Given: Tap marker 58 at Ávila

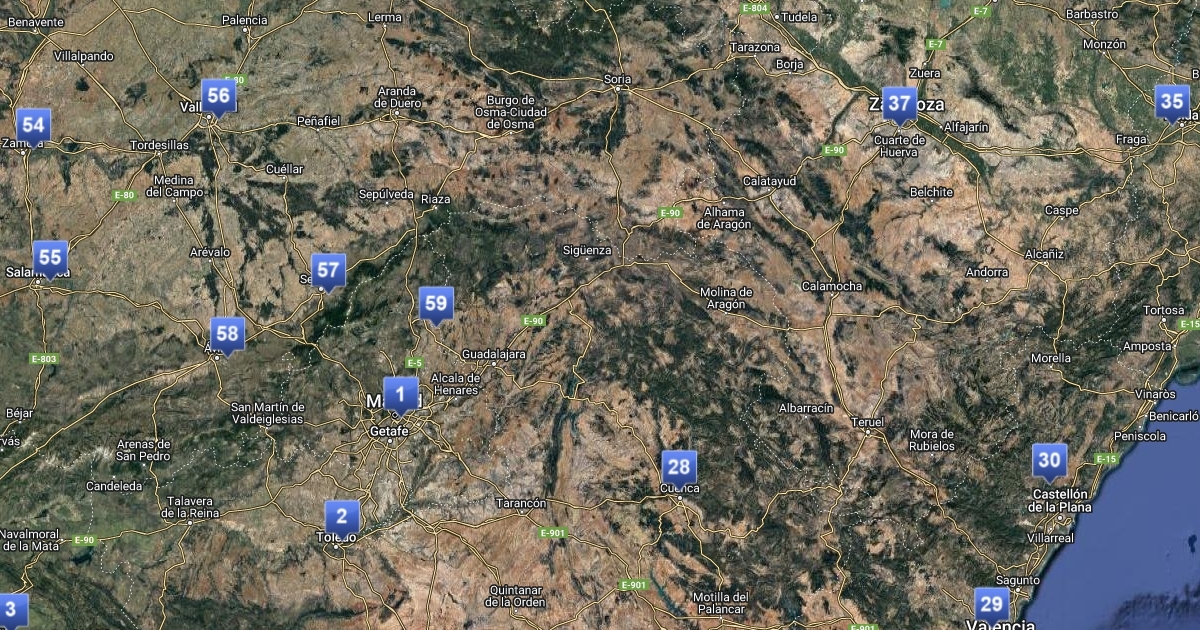Looking at the screenshot, I should pos(227,334).
